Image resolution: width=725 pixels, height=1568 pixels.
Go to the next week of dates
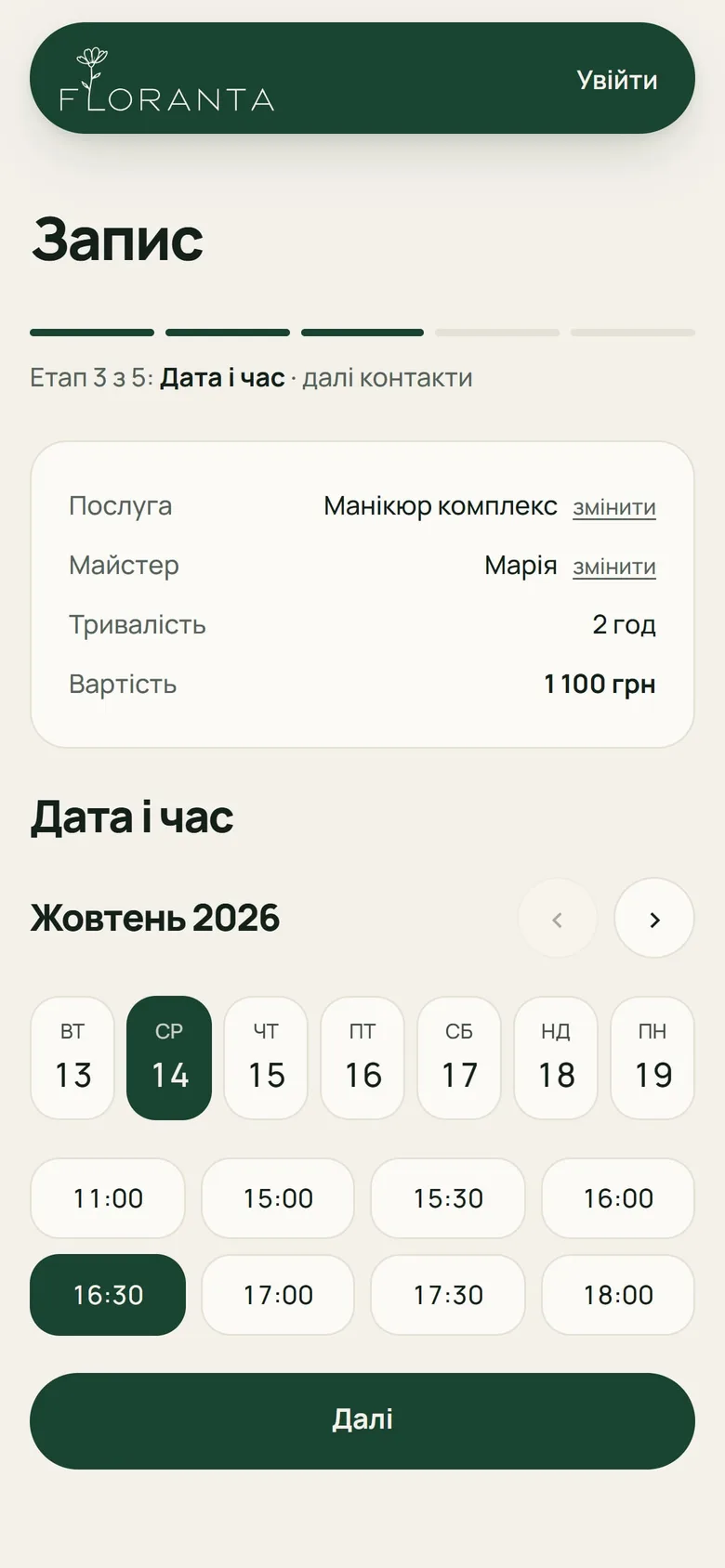click(654, 919)
